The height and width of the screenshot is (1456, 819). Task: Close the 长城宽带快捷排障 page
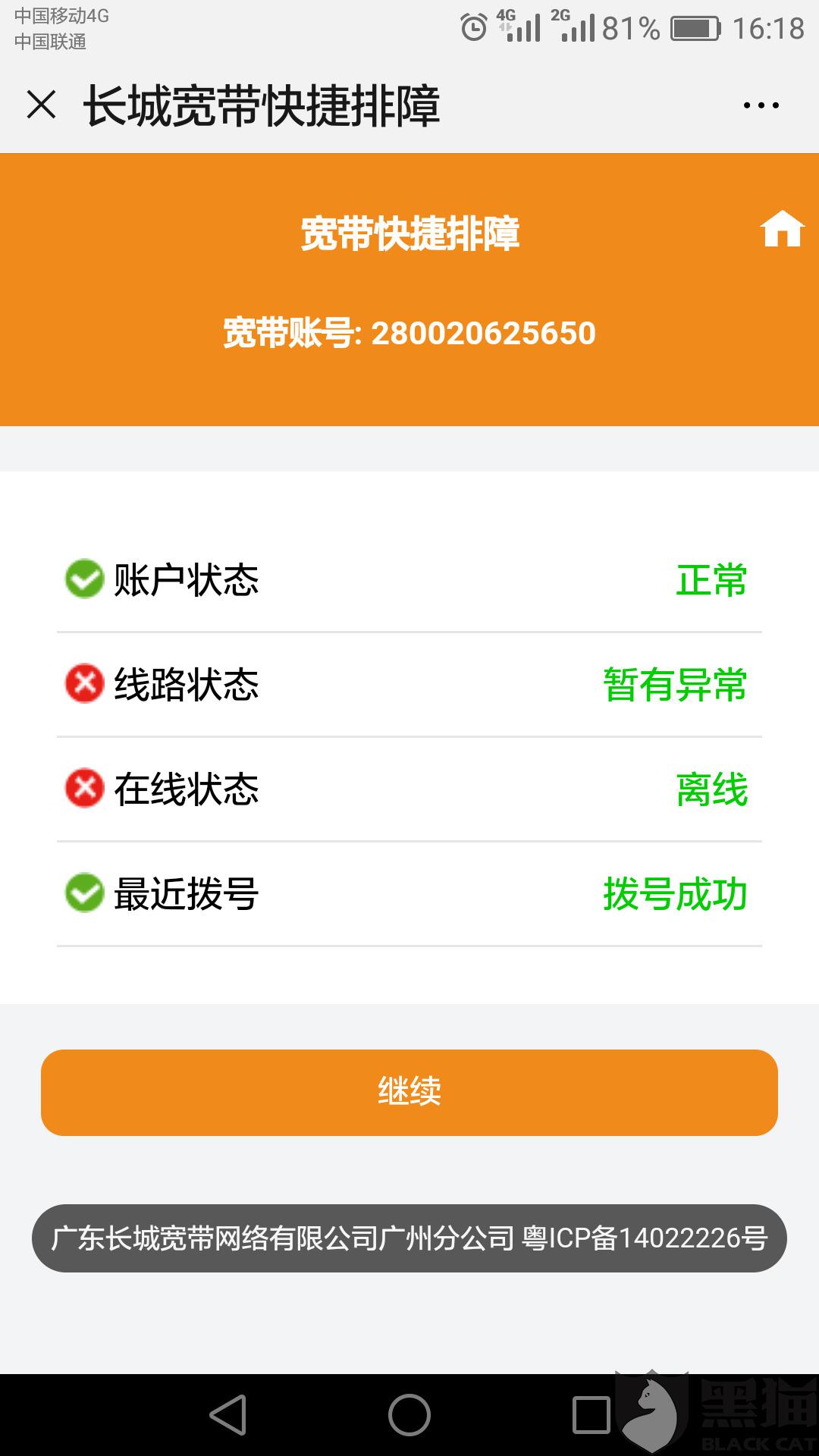click(41, 105)
